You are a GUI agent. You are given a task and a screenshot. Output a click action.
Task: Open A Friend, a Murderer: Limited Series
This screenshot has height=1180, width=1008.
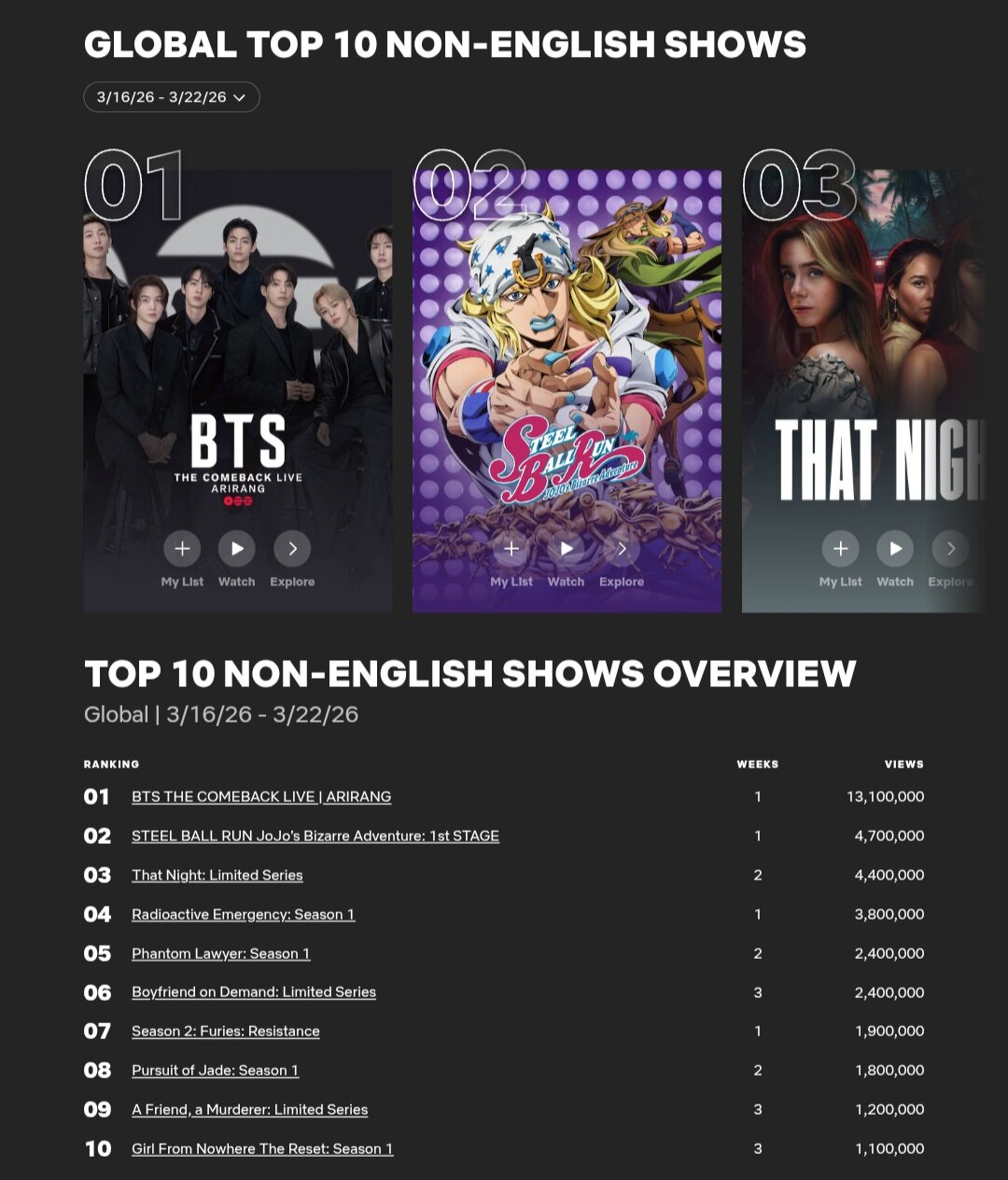[250, 1109]
